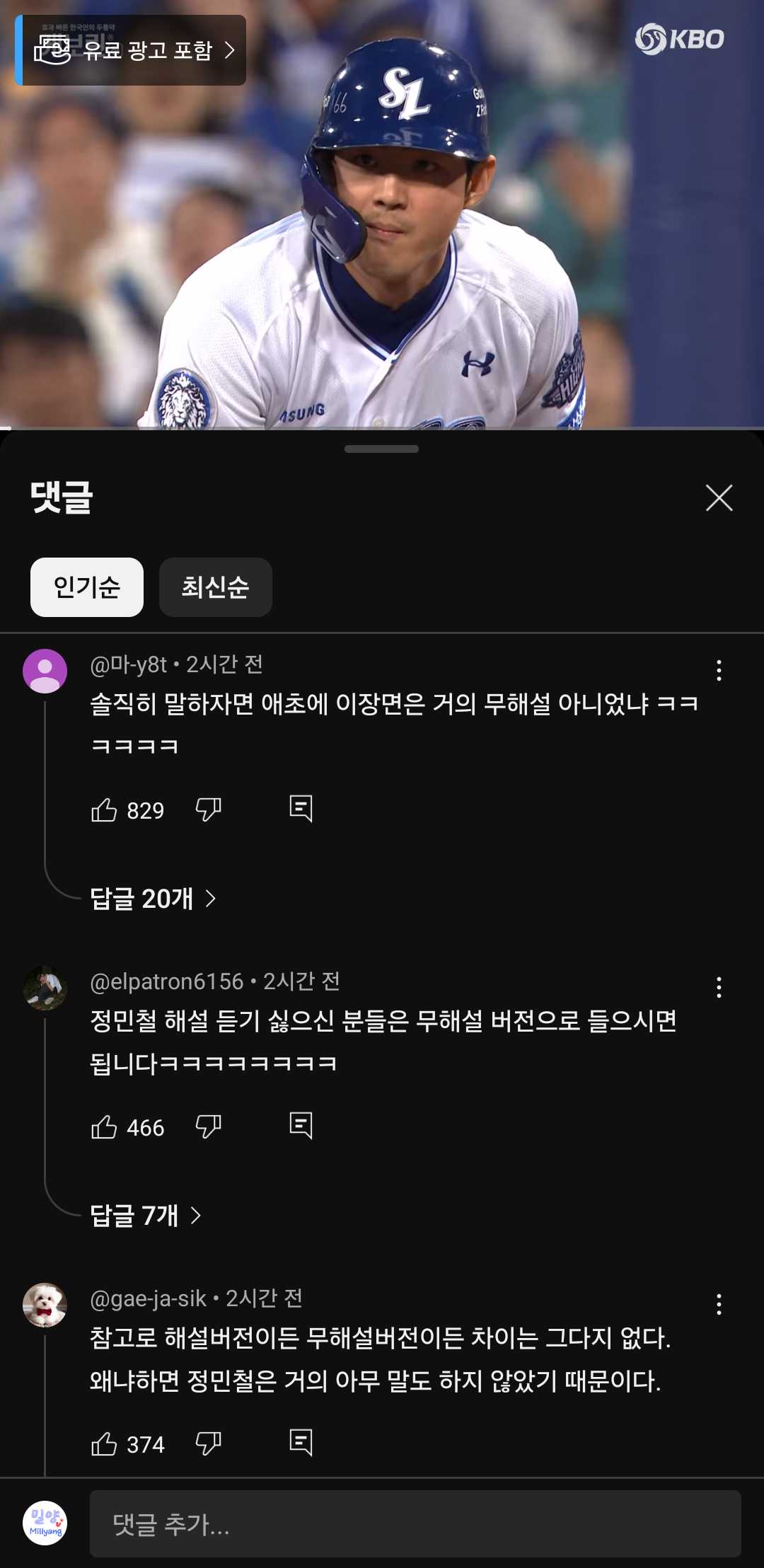Open options menu for @elpatron6156's comment
Screen dimensions: 764x1568
click(719, 987)
